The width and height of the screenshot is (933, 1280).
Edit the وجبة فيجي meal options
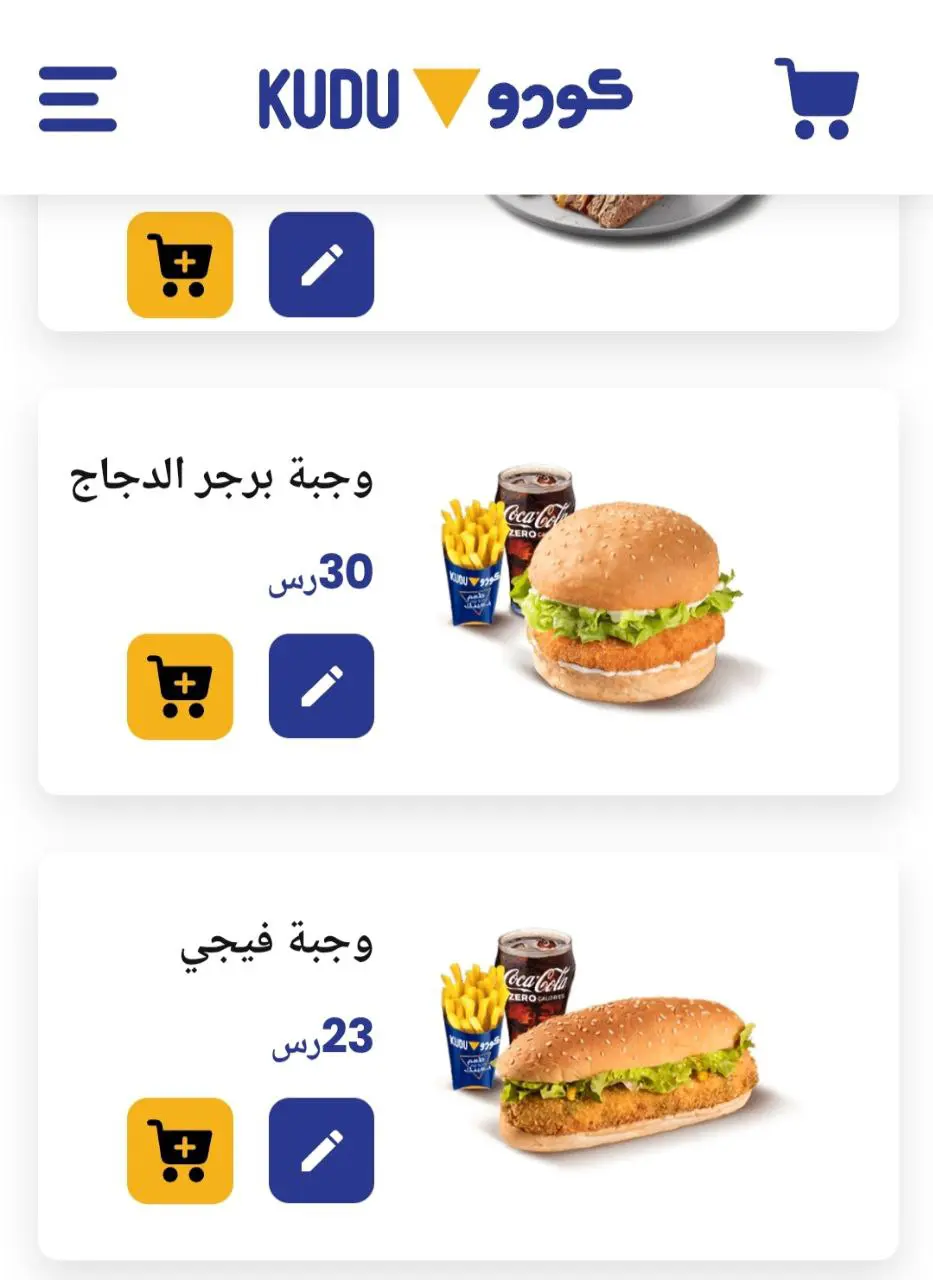click(321, 1150)
